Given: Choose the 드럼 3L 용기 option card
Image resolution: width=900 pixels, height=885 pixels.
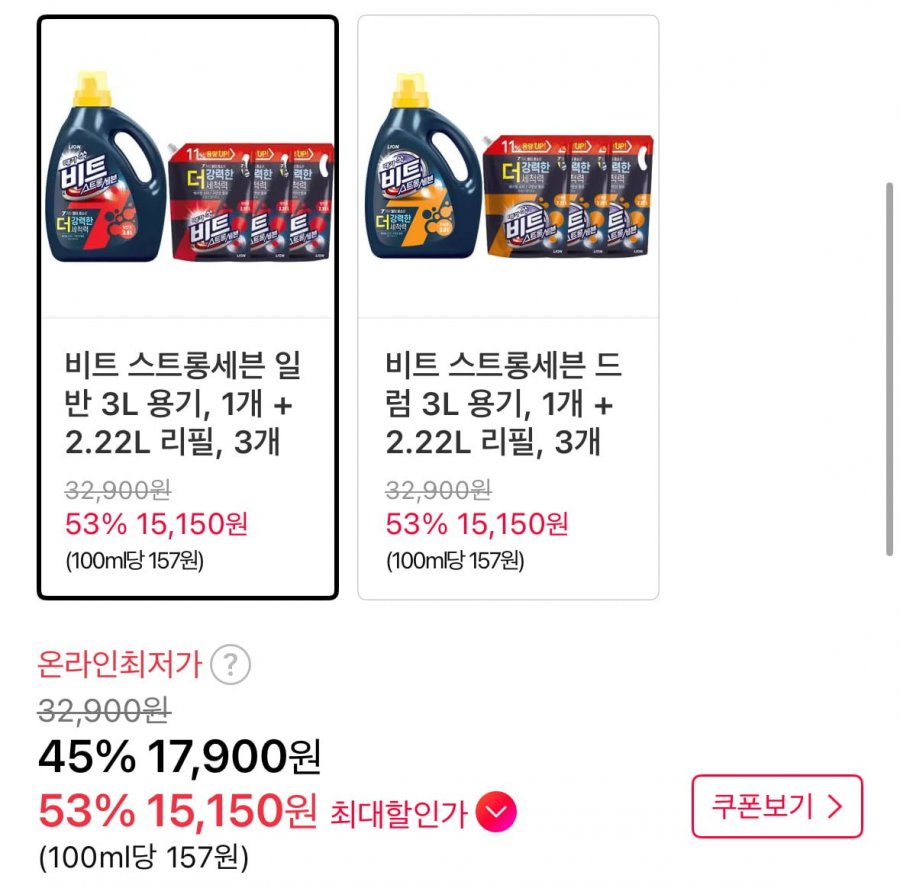Looking at the screenshot, I should (x=508, y=308).
